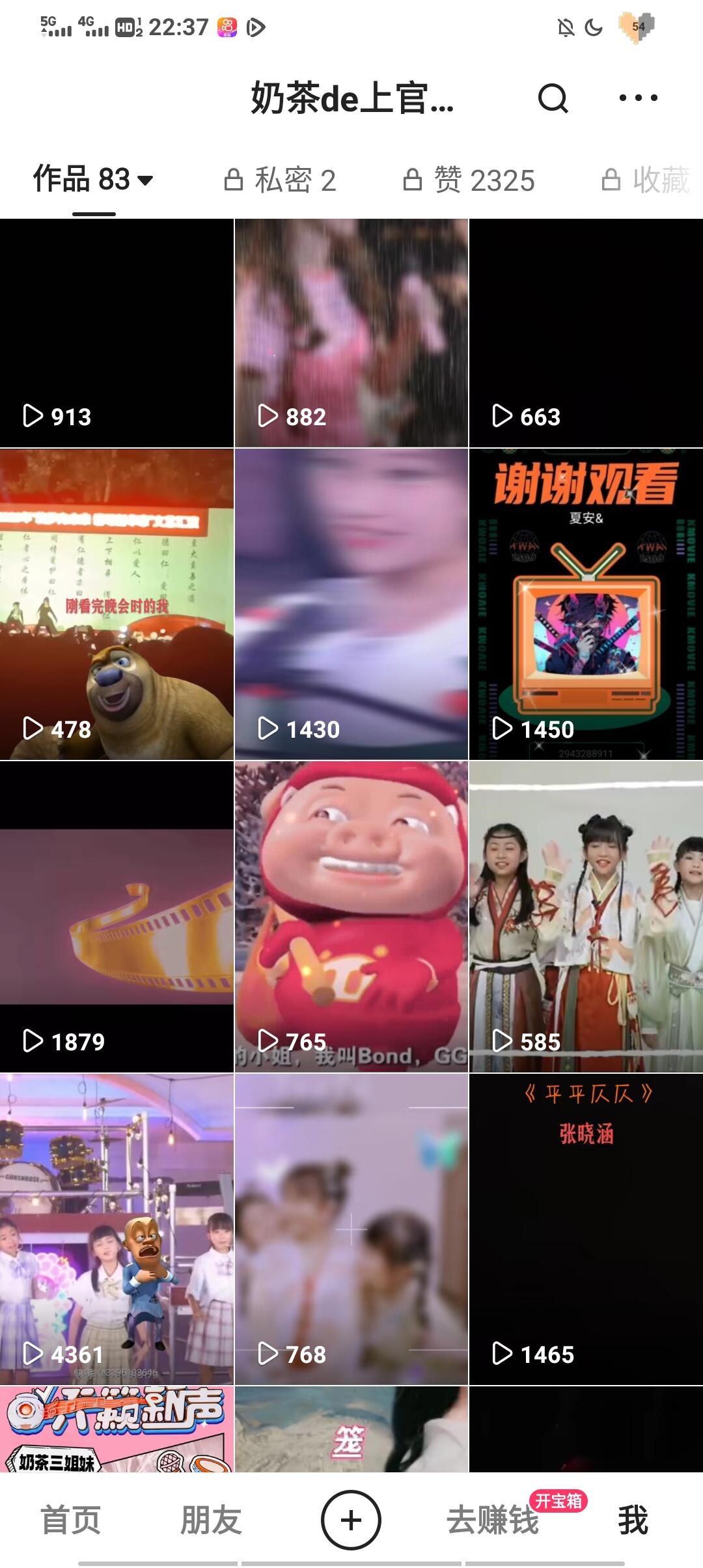The height and width of the screenshot is (1568, 703).
Task: Open the video with 585 plays
Action: tap(586, 916)
